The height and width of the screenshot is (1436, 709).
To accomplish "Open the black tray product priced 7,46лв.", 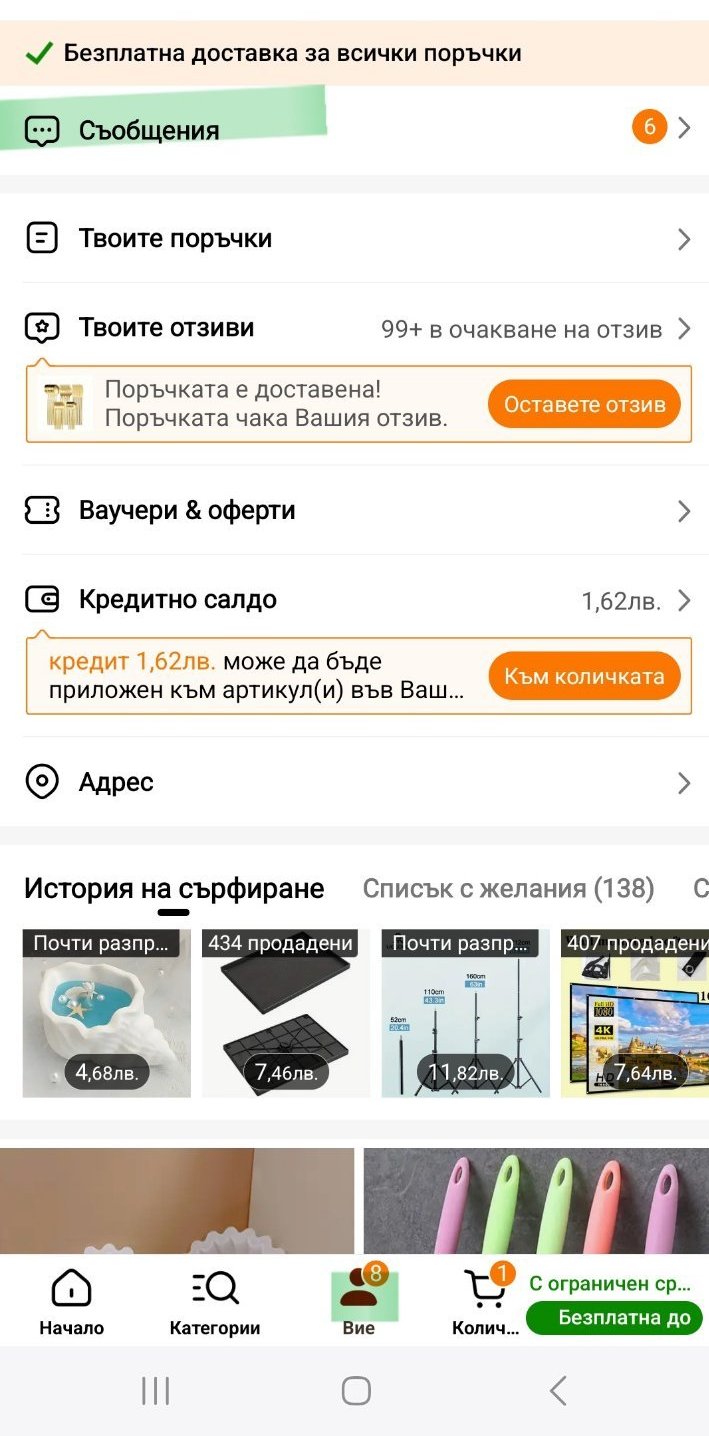I will [286, 1013].
